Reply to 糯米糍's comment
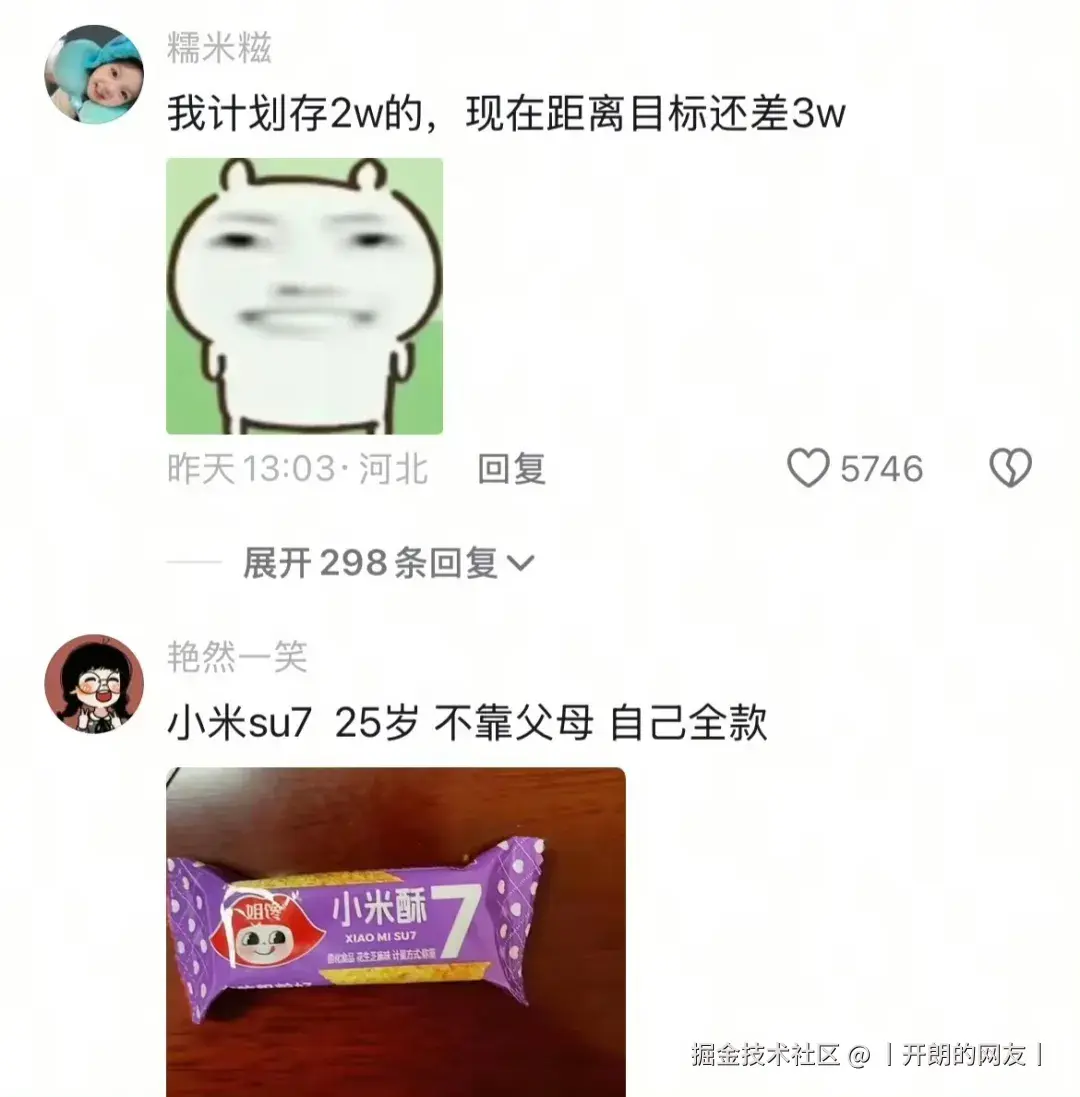The width and height of the screenshot is (1080, 1097). click(x=511, y=469)
